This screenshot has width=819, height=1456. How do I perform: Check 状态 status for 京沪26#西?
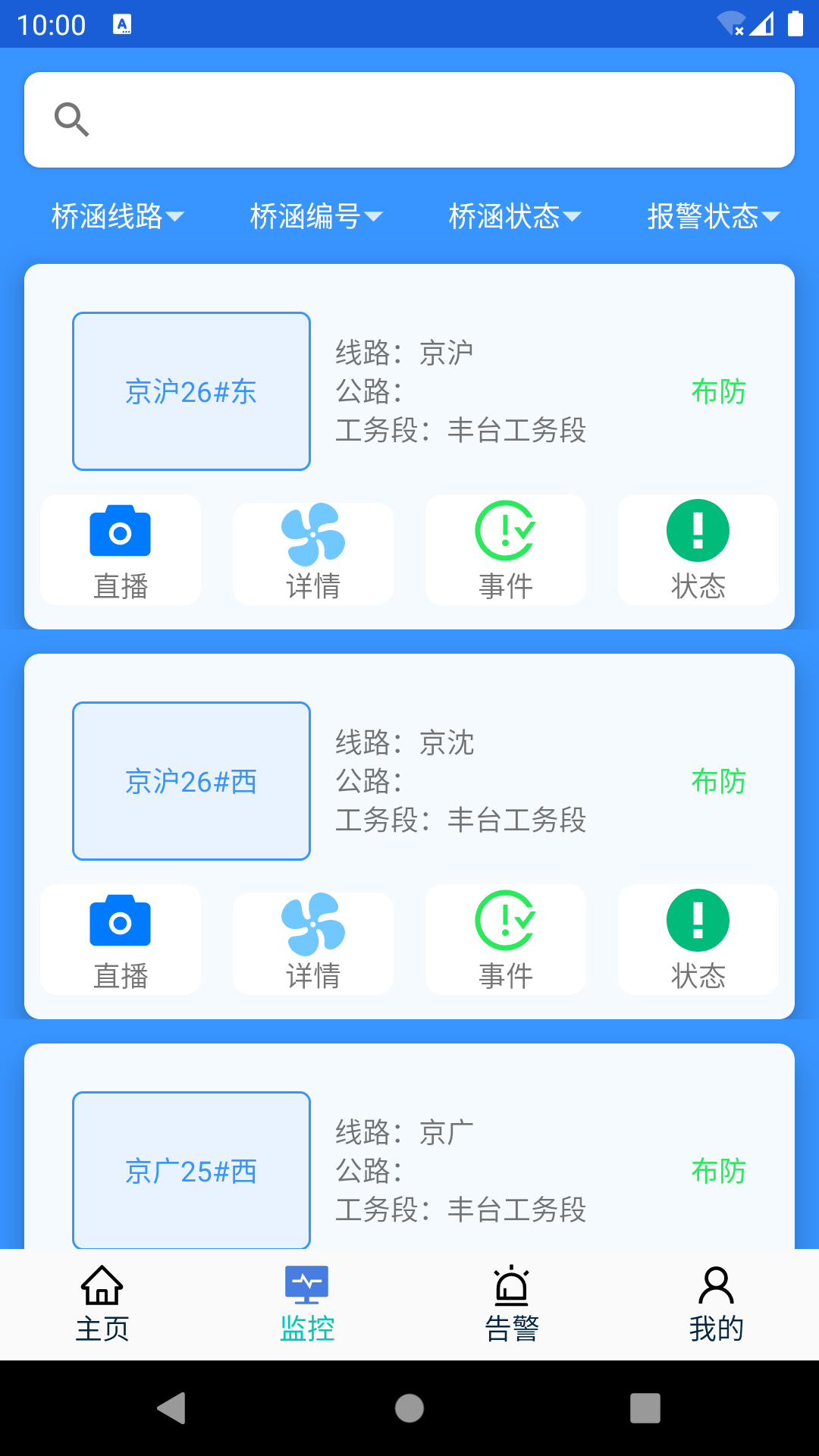pyautogui.click(x=697, y=940)
